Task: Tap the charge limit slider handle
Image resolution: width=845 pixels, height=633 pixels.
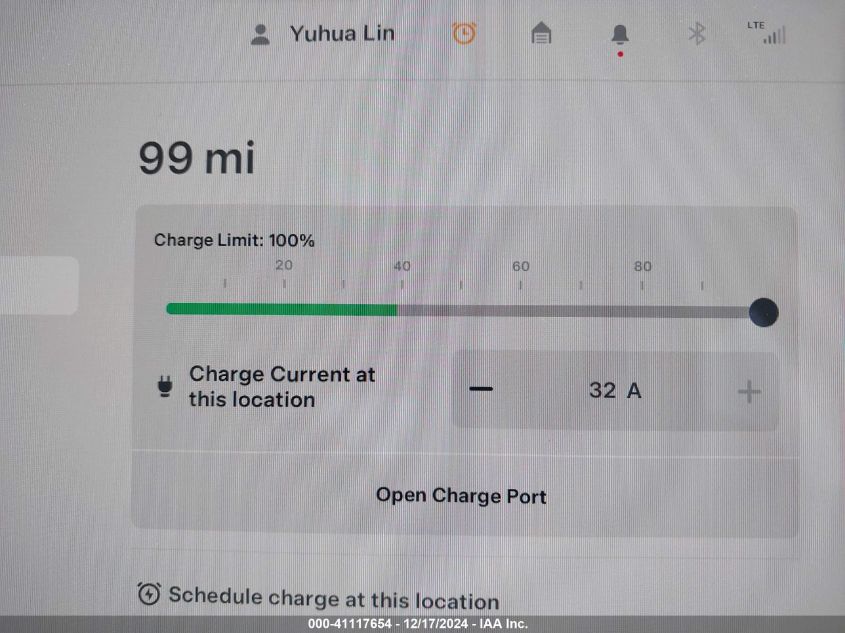Action: coord(763,312)
